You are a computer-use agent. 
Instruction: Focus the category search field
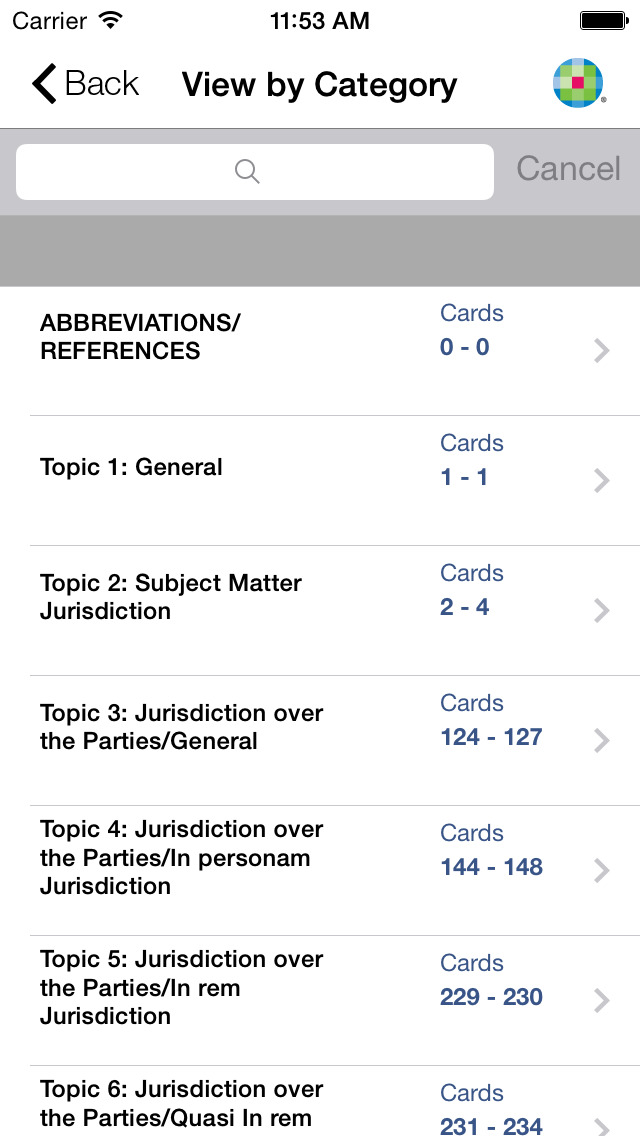255,172
